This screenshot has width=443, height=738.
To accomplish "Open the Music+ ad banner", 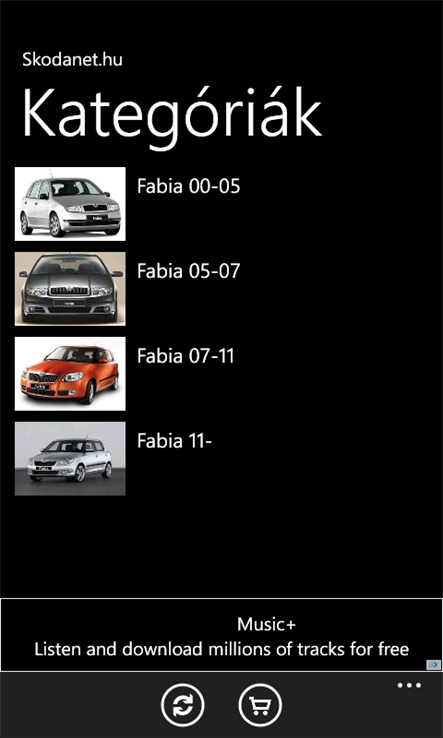I will pyautogui.click(x=221, y=635).
